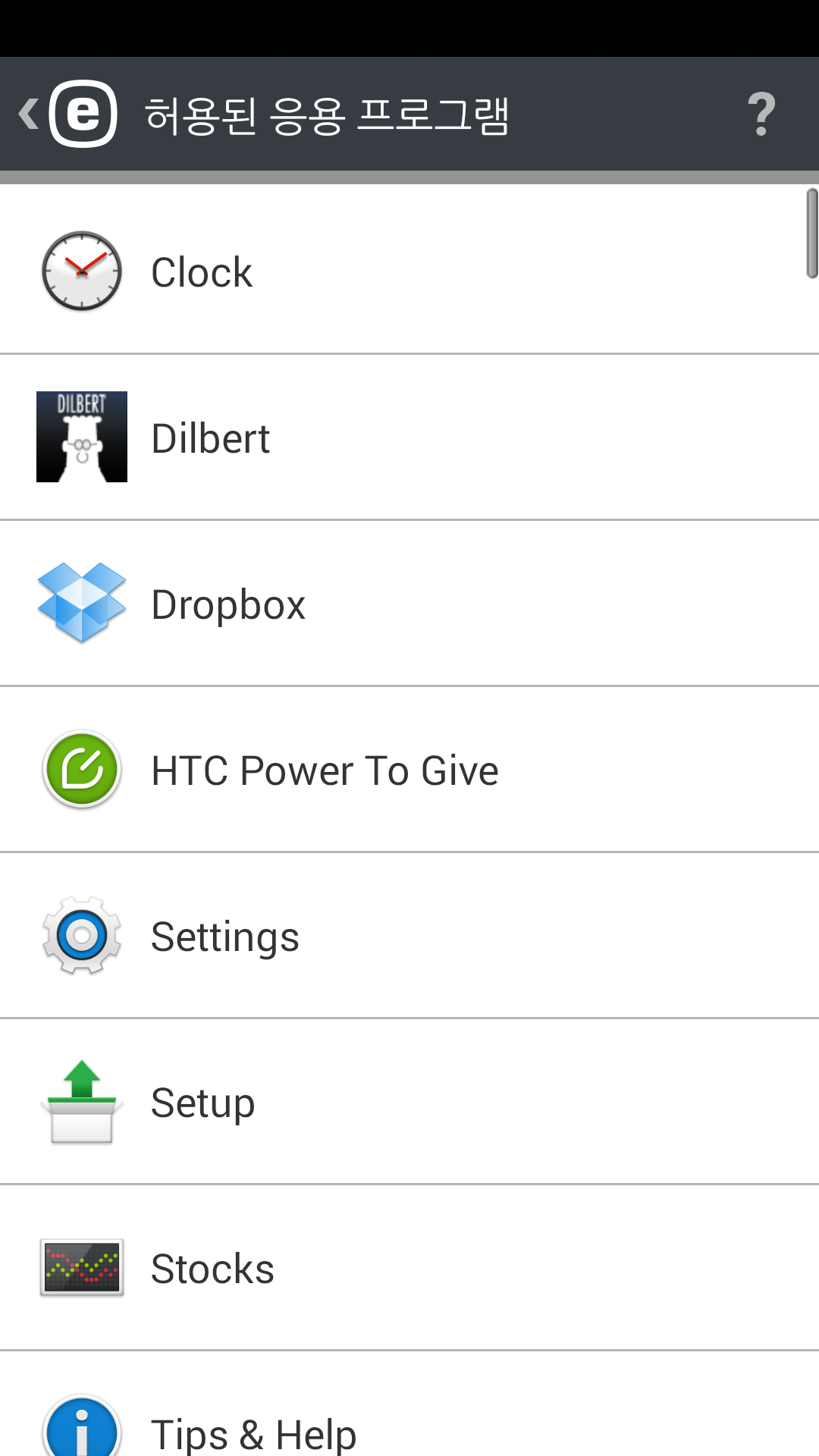Choose HTC Power To Give
Image resolution: width=819 pixels, height=1456 pixels.
click(x=409, y=770)
